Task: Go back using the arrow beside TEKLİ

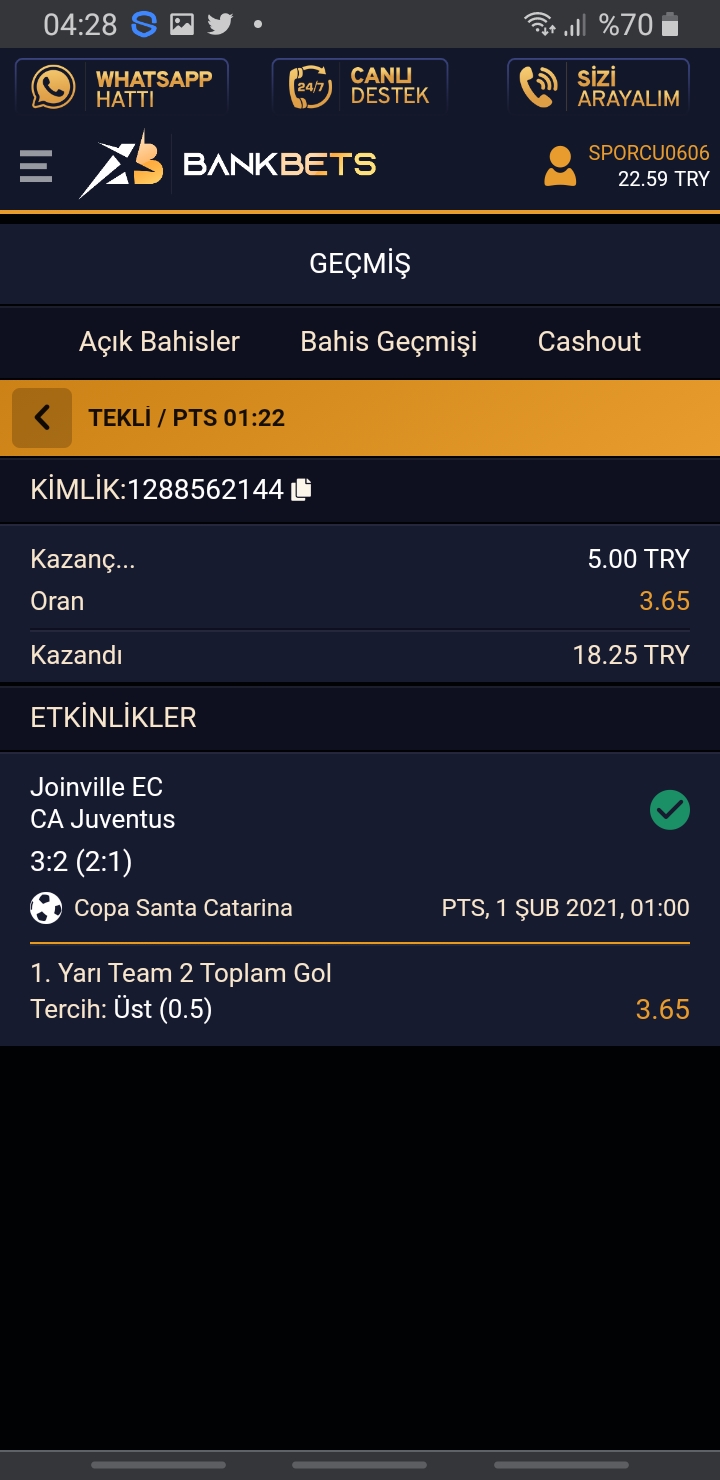Action: [42, 417]
